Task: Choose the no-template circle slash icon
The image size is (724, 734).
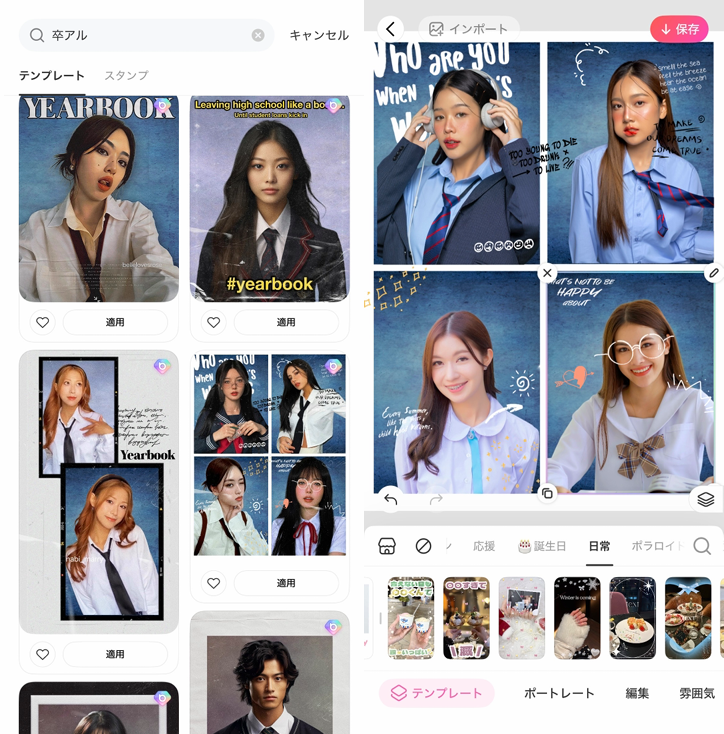Action: click(423, 546)
